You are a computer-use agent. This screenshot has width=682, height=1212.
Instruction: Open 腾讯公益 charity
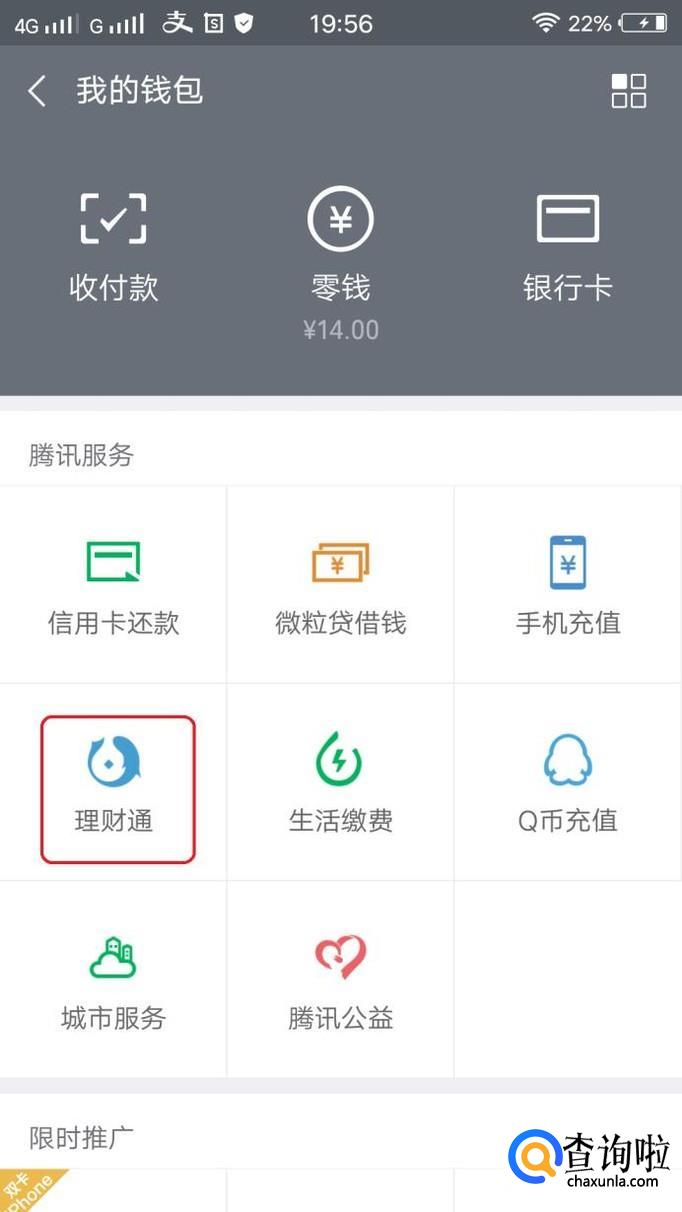click(x=340, y=980)
